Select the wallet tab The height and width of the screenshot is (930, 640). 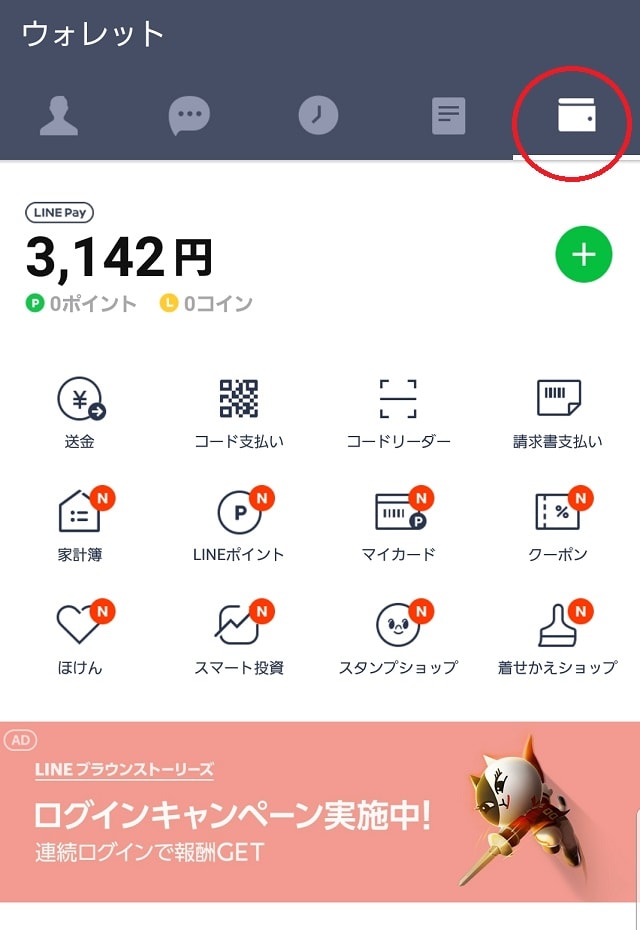pos(577,117)
